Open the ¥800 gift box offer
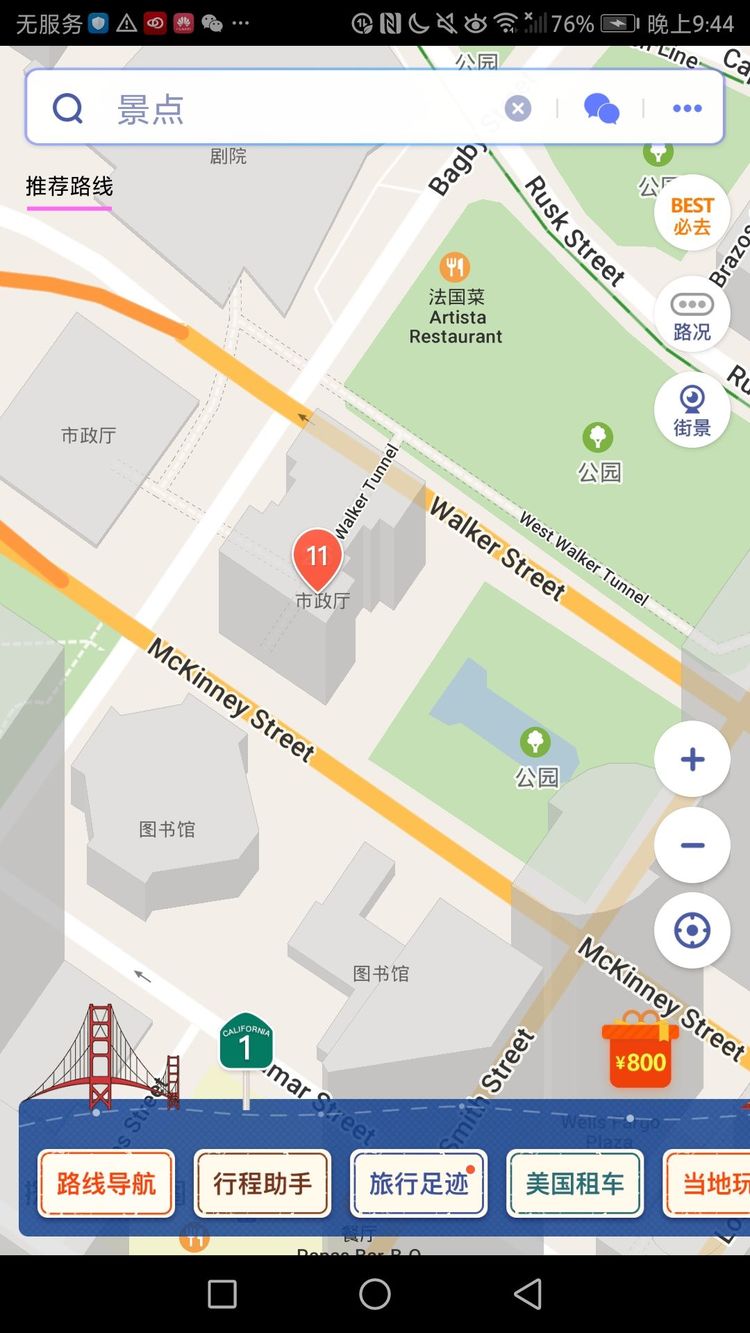Image resolution: width=750 pixels, height=1333 pixels. (640, 1052)
